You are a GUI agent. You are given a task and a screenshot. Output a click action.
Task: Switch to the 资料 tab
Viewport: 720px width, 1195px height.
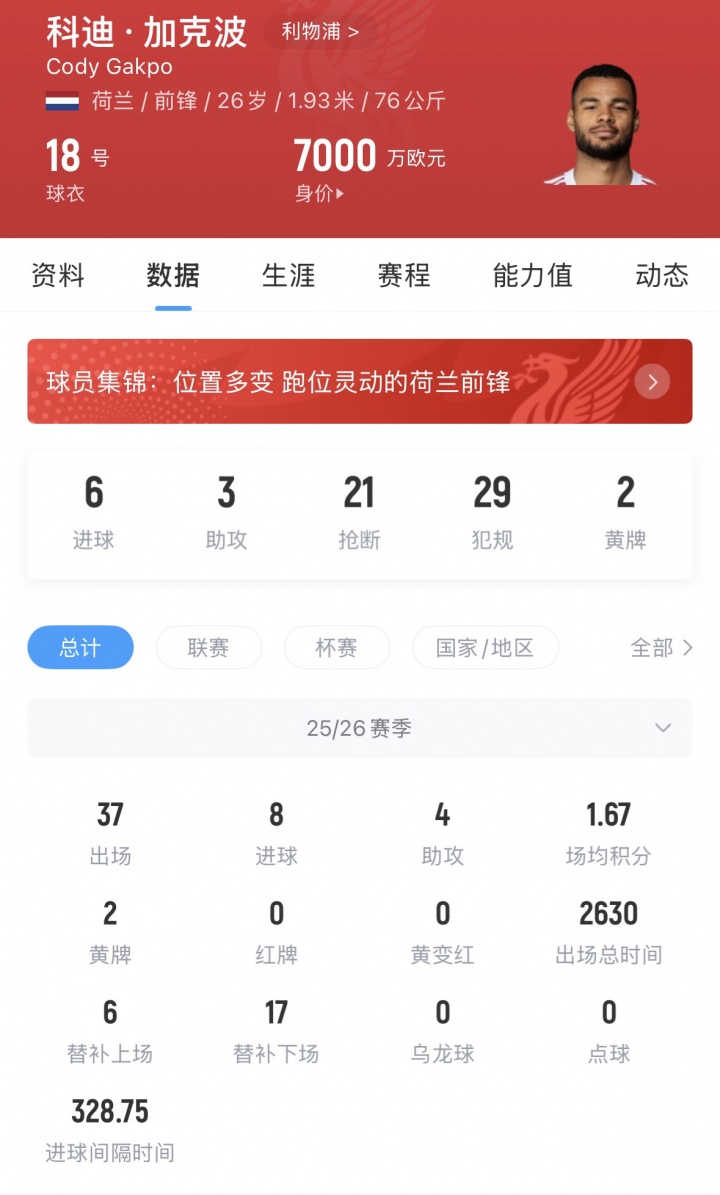point(57,277)
